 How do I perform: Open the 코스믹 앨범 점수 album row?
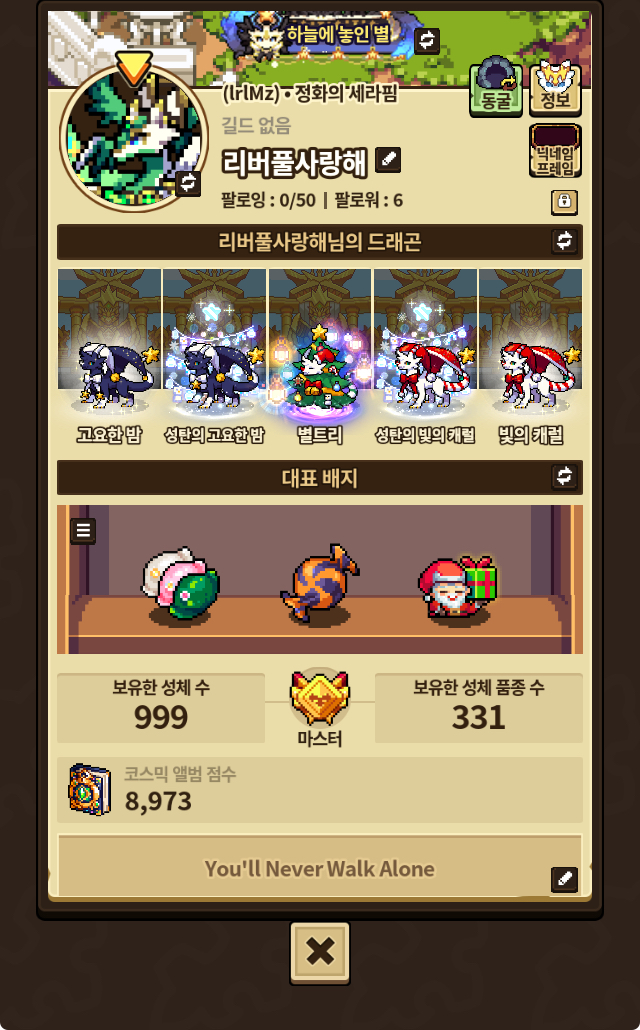point(320,789)
